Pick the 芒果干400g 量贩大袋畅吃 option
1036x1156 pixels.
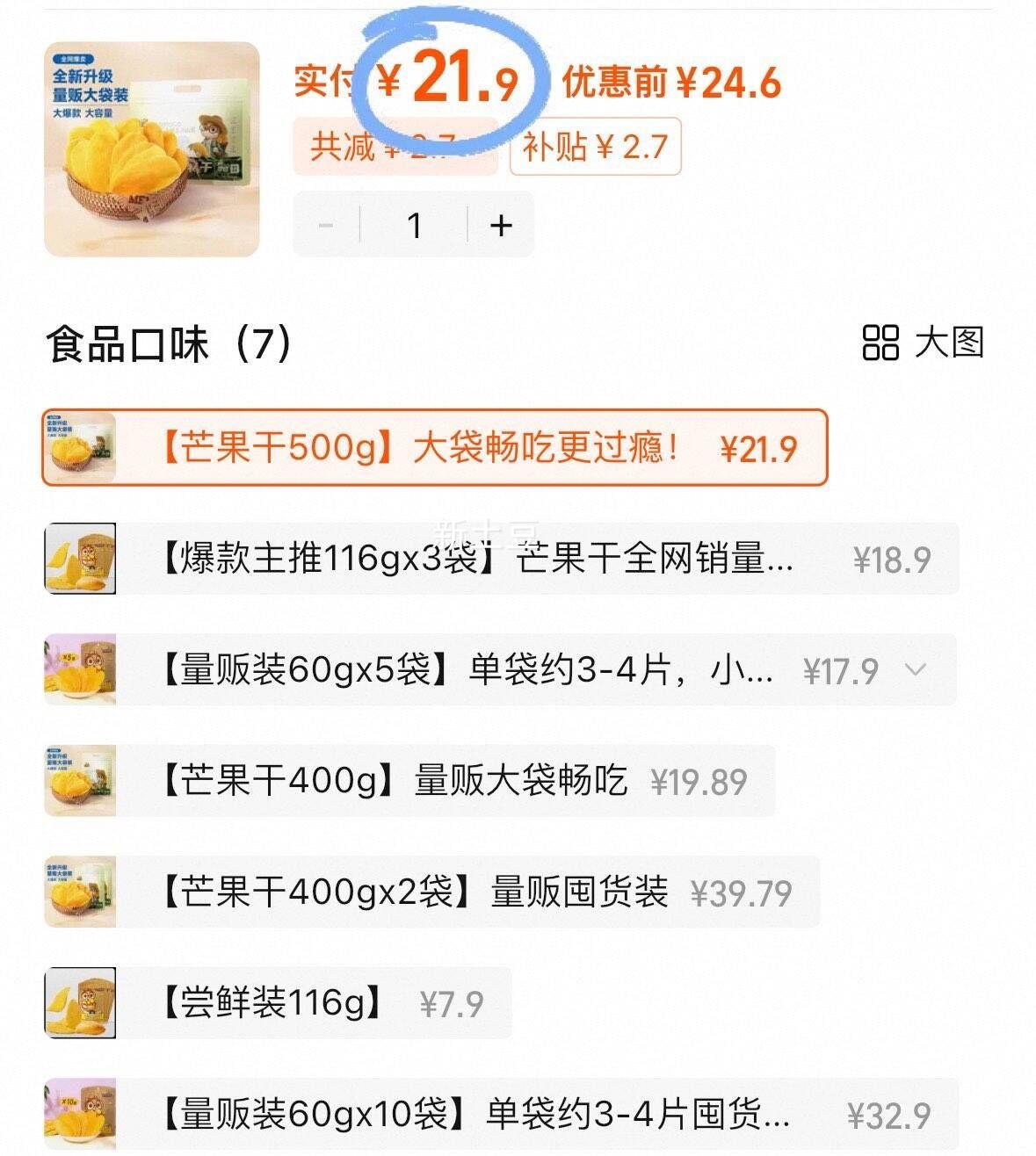click(409, 781)
